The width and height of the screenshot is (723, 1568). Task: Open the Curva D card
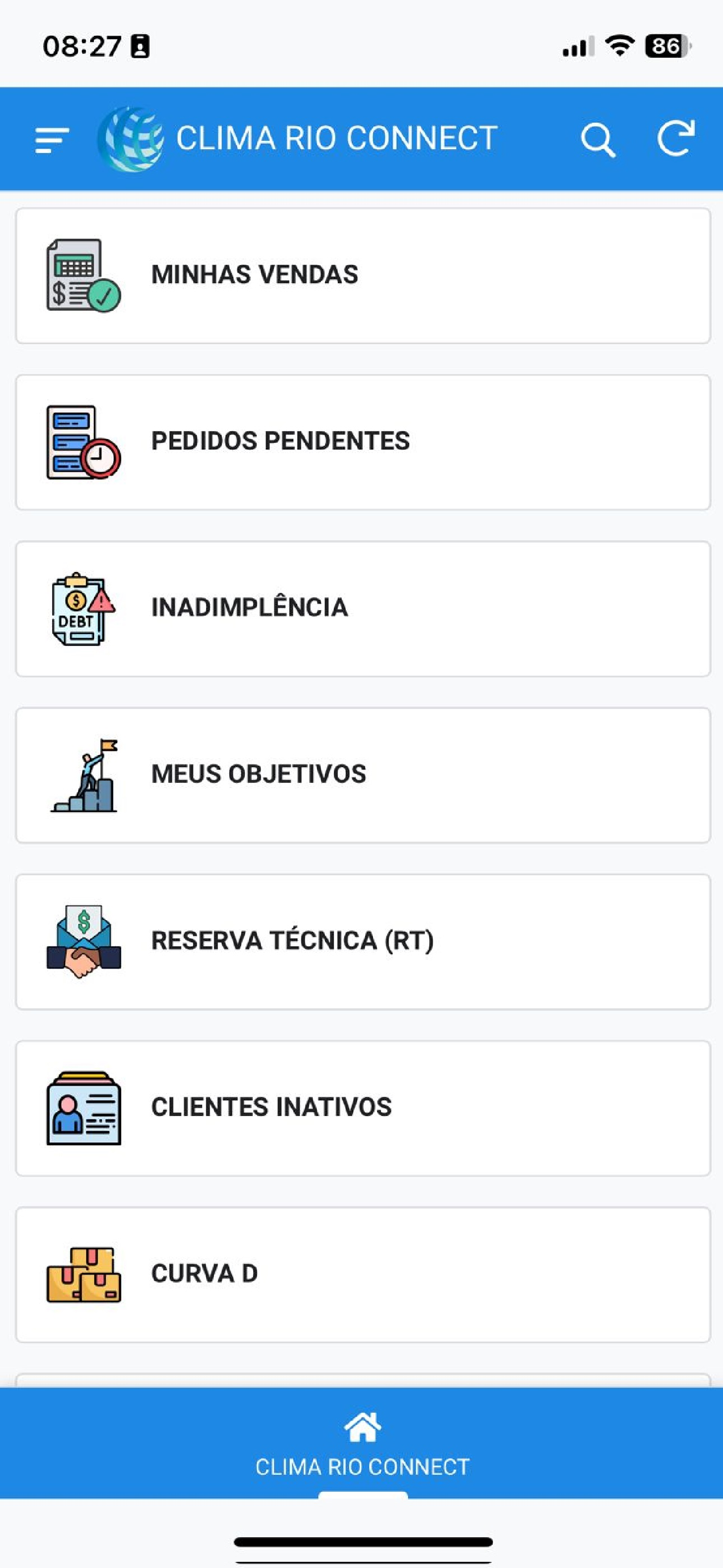point(363,1275)
